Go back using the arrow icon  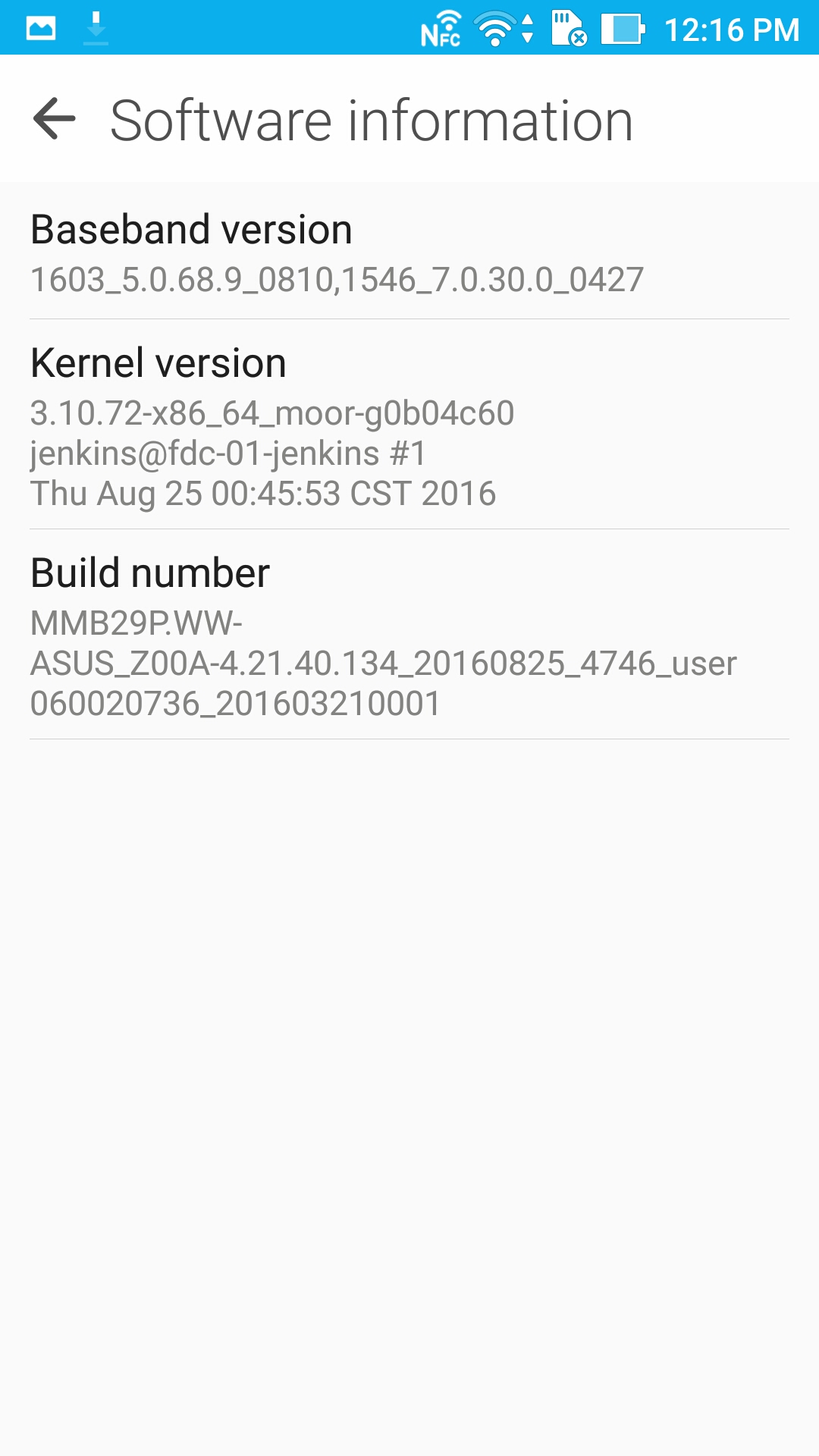pos(55,118)
